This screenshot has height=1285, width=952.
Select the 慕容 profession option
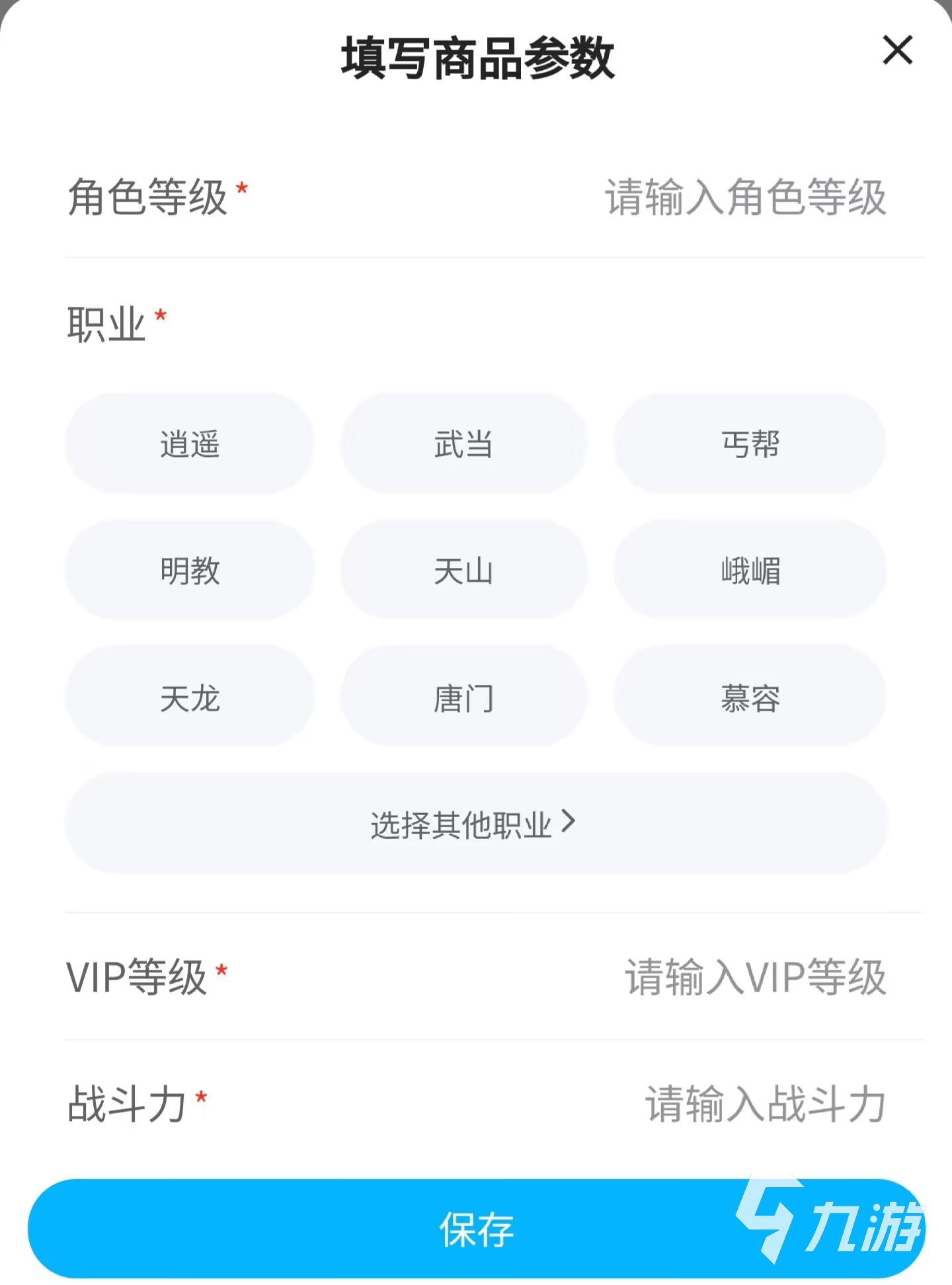coord(750,697)
